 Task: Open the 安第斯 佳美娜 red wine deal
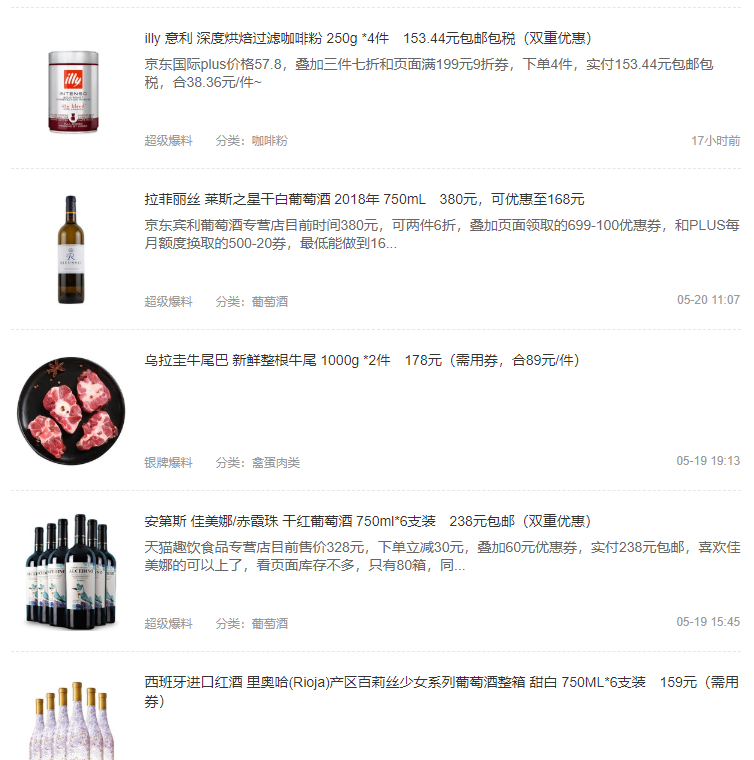pyautogui.click(x=368, y=522)
